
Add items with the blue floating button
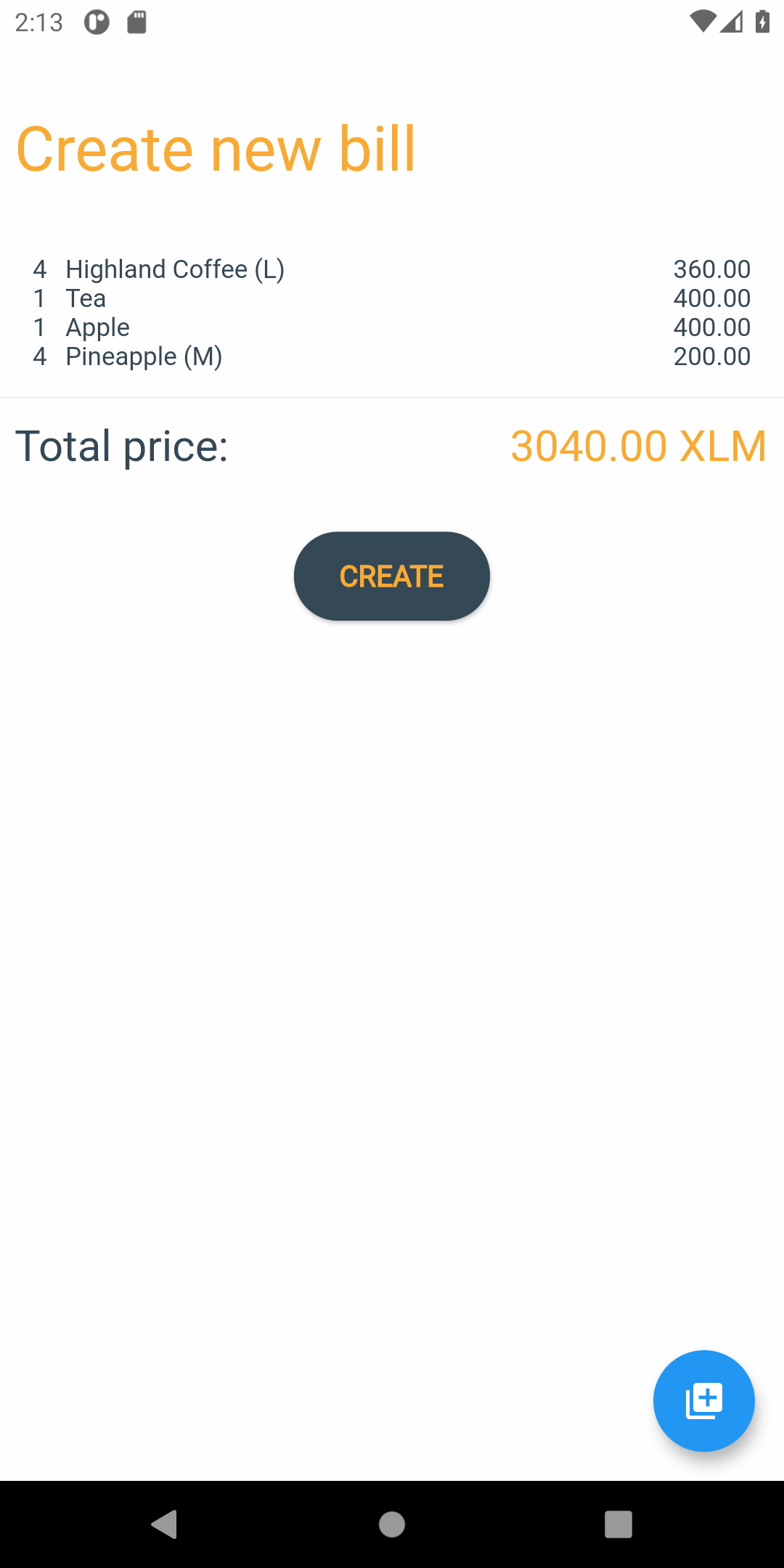click(703, 1400)
